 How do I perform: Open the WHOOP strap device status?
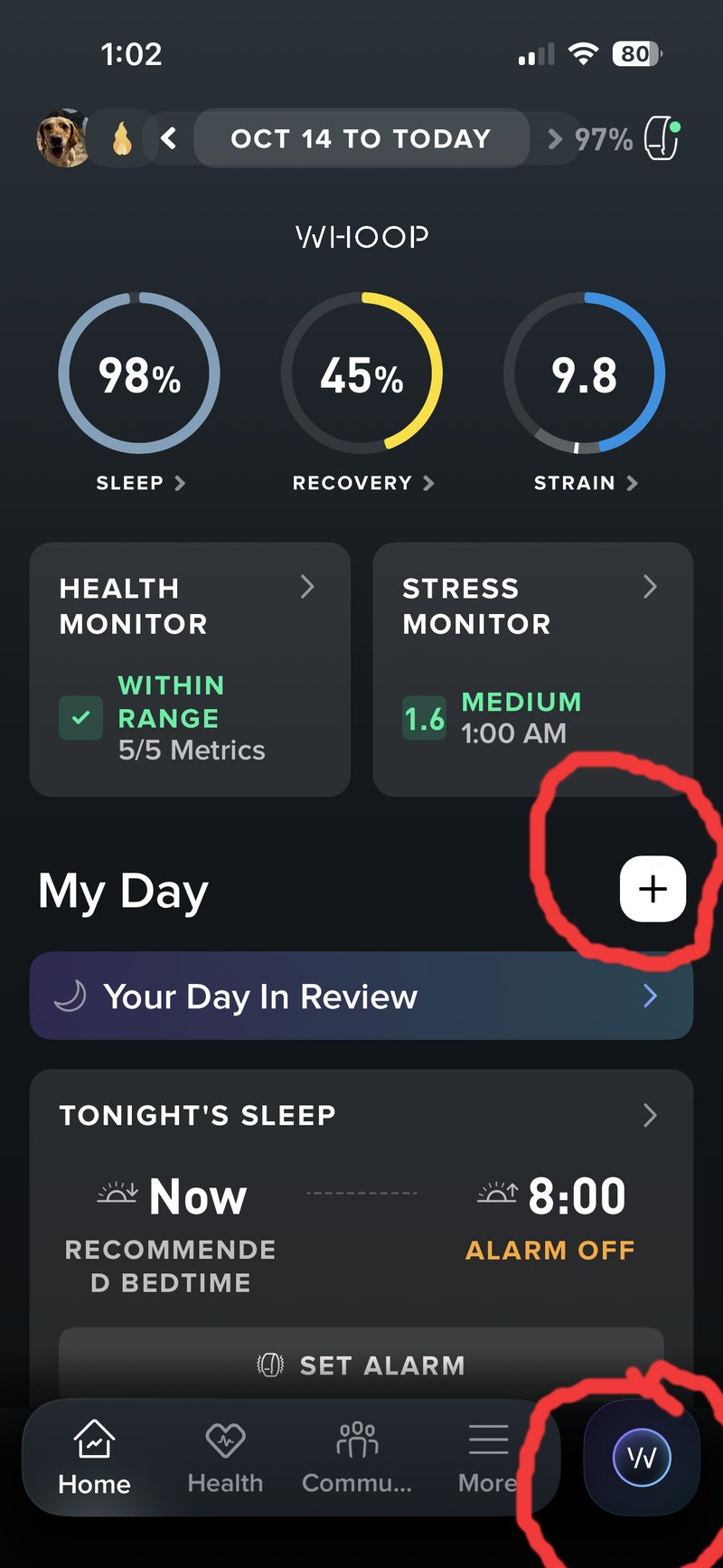coord(662,138)
